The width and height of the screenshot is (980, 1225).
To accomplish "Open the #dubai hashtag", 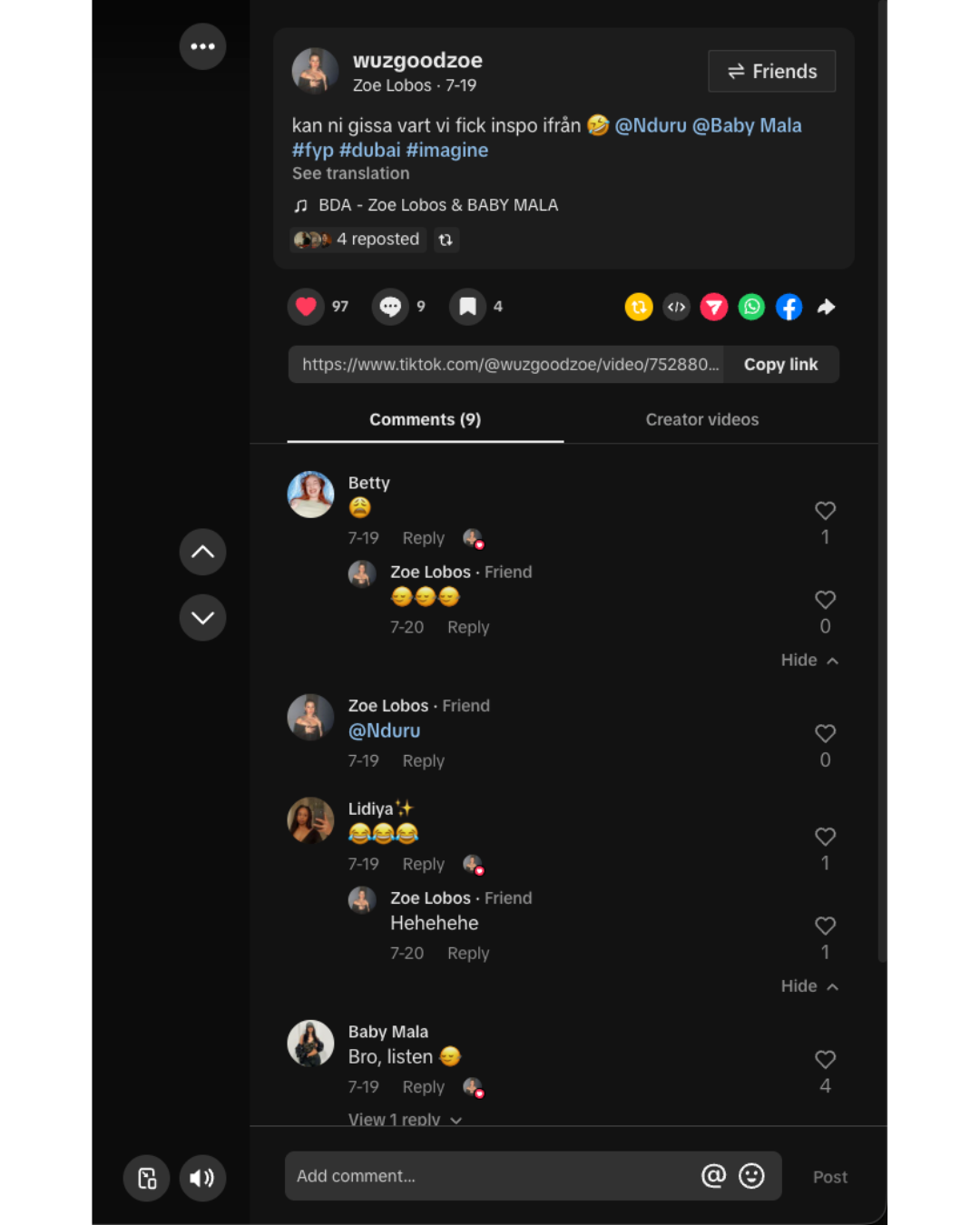I will [369, 150].
